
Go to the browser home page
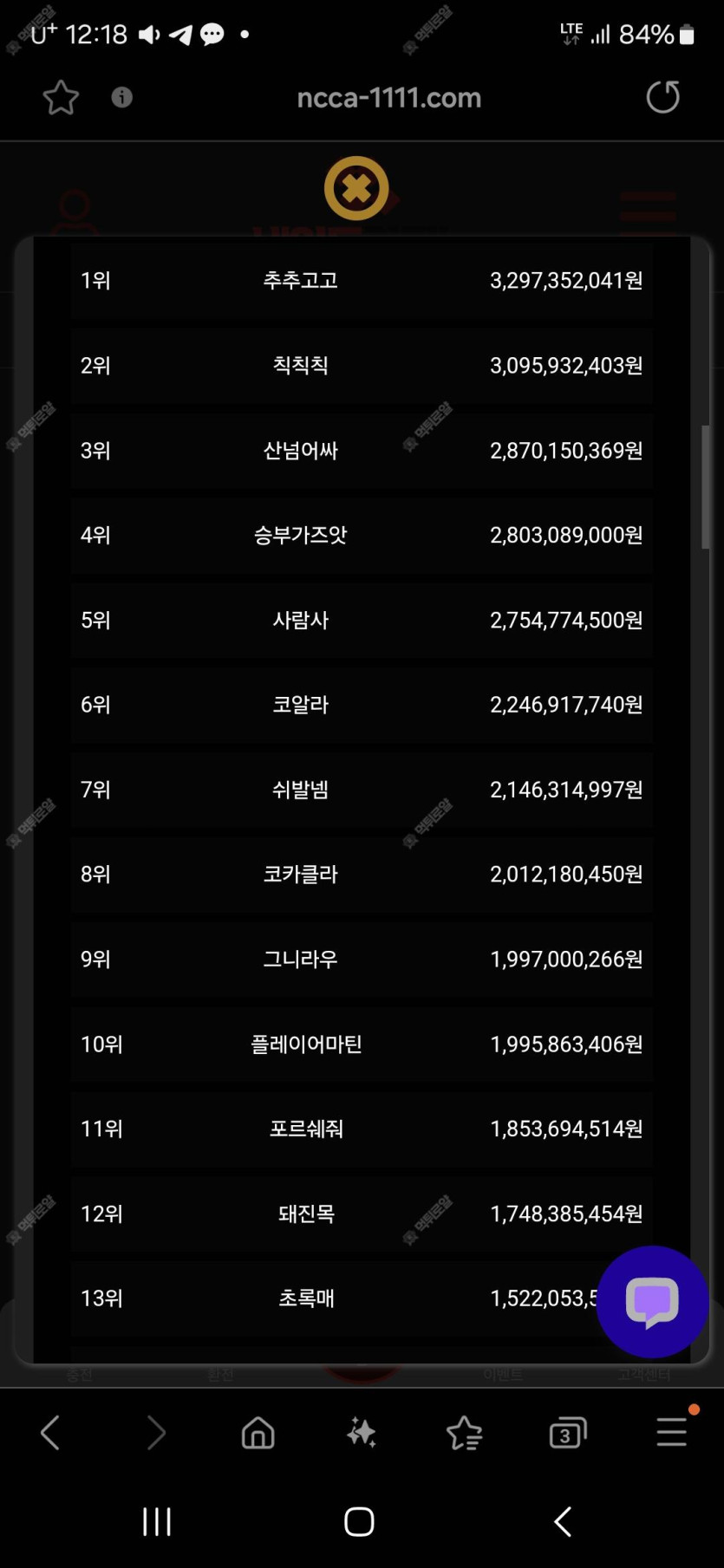(x=258, y=1433)
